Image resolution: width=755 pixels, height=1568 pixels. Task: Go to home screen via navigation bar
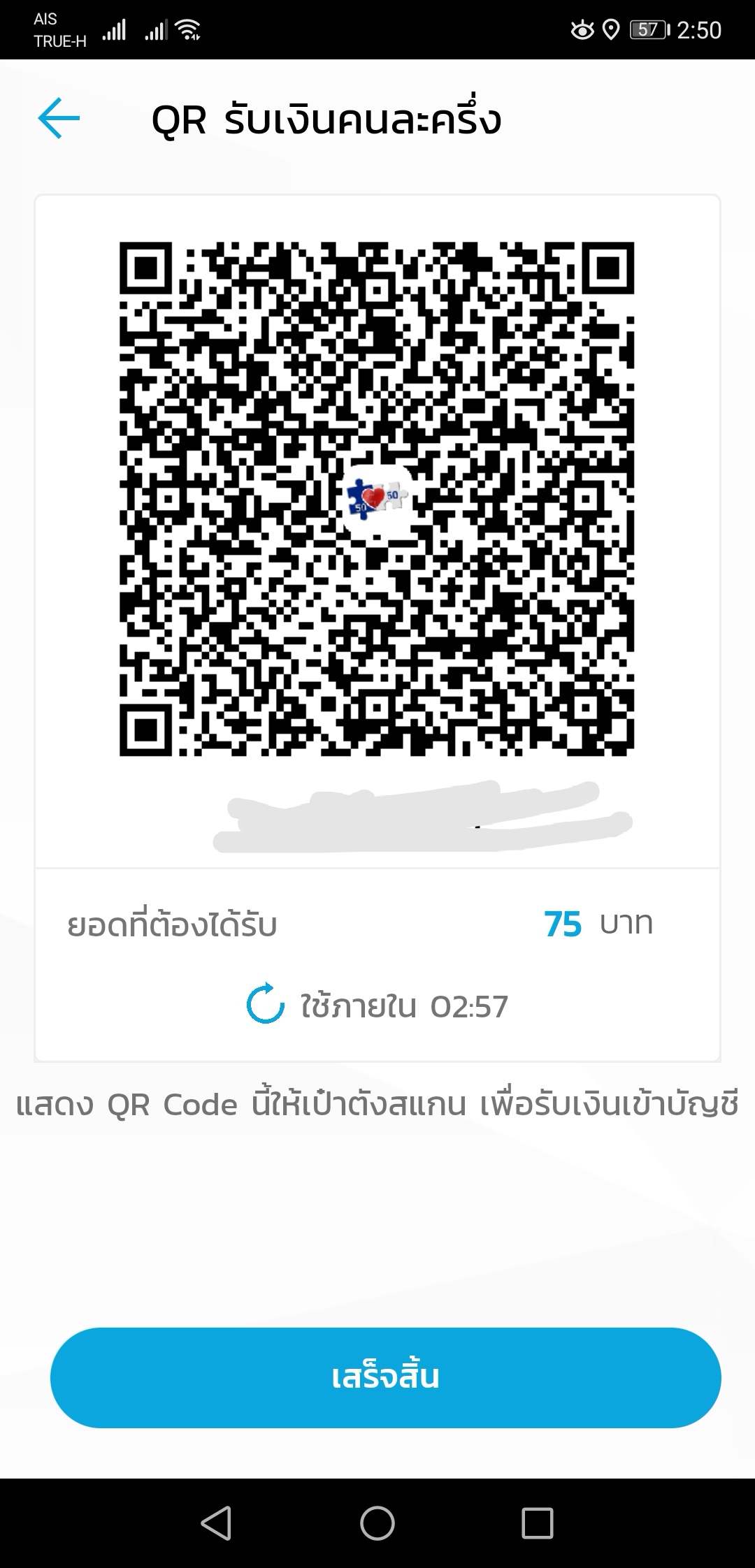coord(377,1523)
